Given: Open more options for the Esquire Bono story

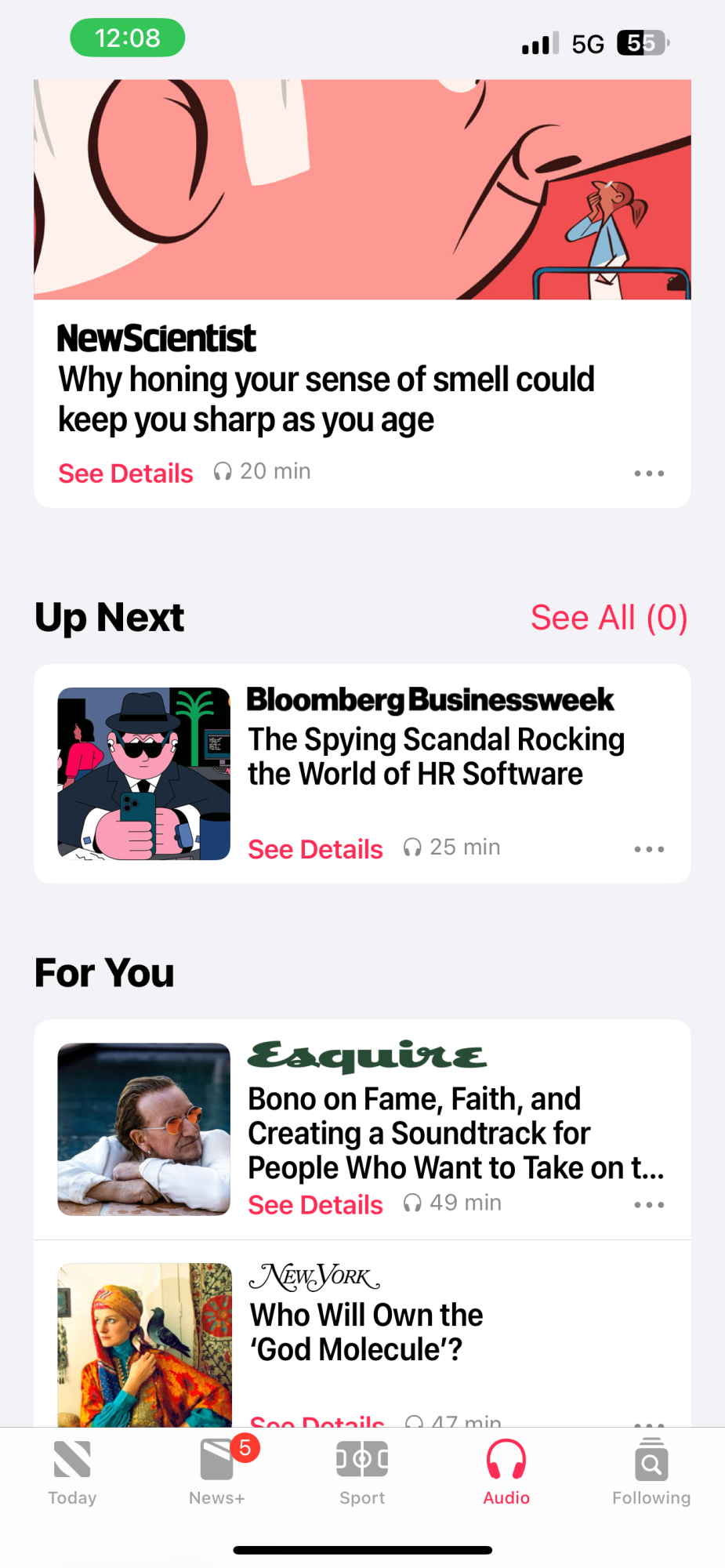Looking at the screenshot, I should coord(649,1205).
